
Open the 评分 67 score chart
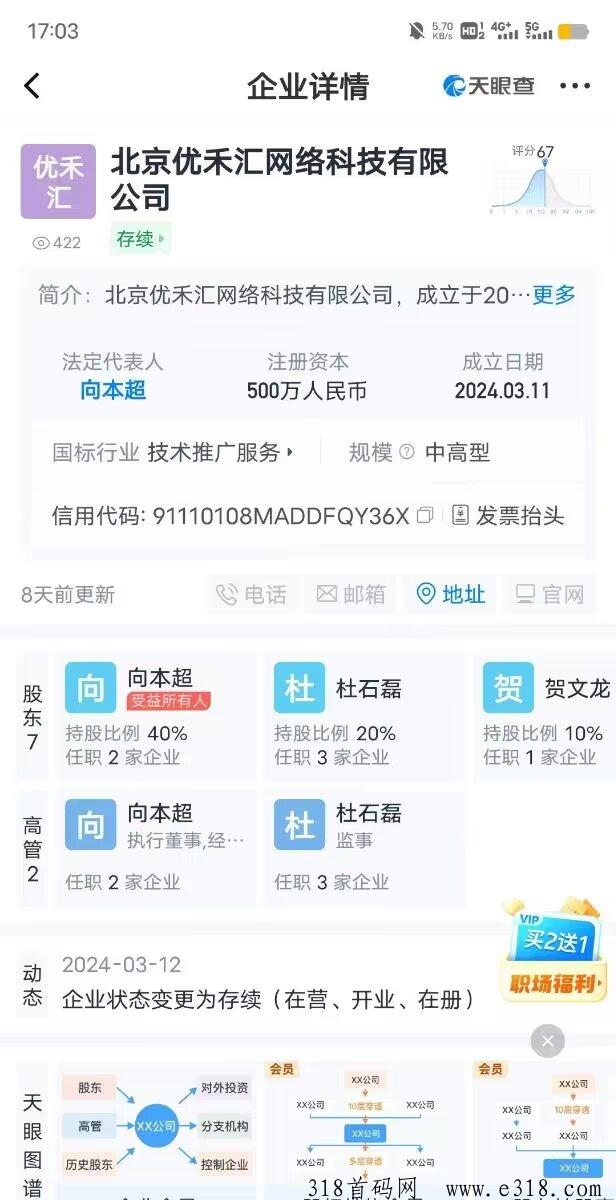coord(544,180)
